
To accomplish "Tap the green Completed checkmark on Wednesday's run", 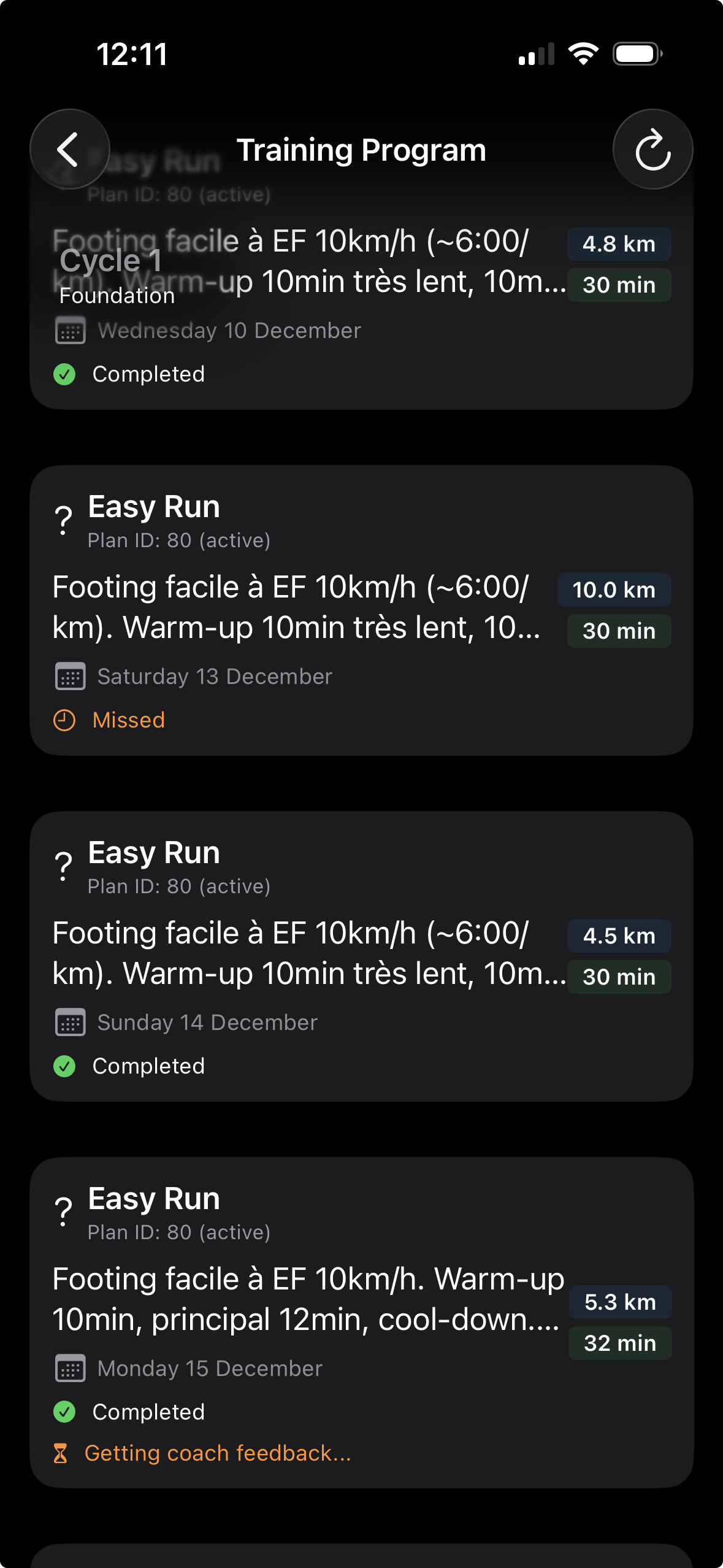I will pyautogui.click(x=65, y=374).
